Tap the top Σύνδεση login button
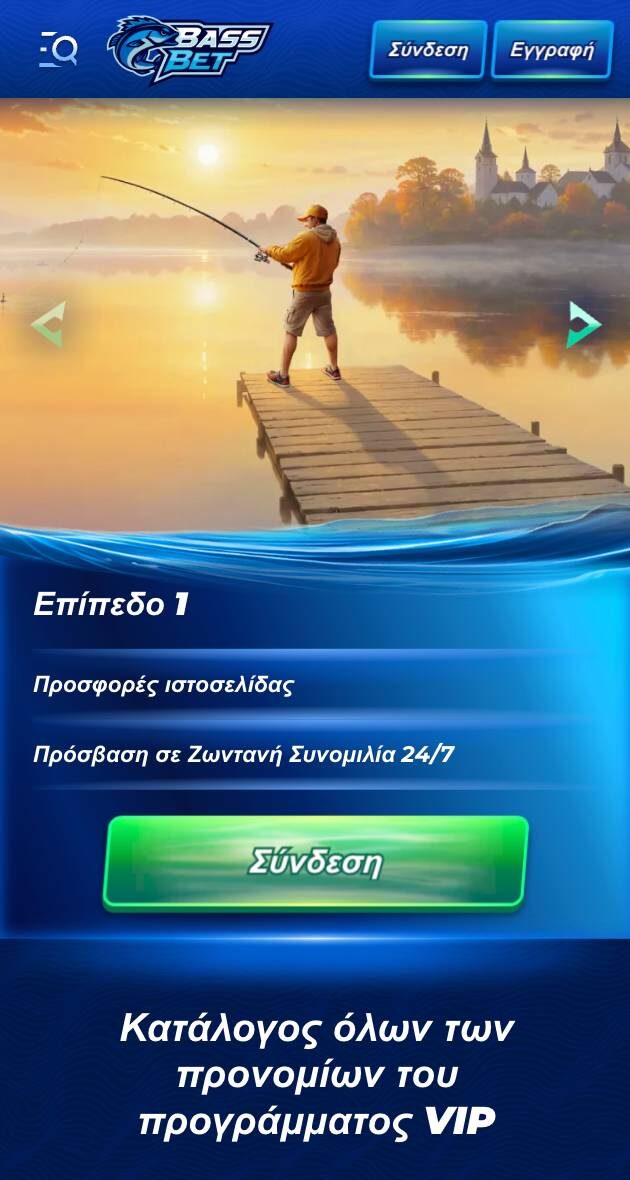The height and width of the screenshot is (1180, 630). coord(428,49)
